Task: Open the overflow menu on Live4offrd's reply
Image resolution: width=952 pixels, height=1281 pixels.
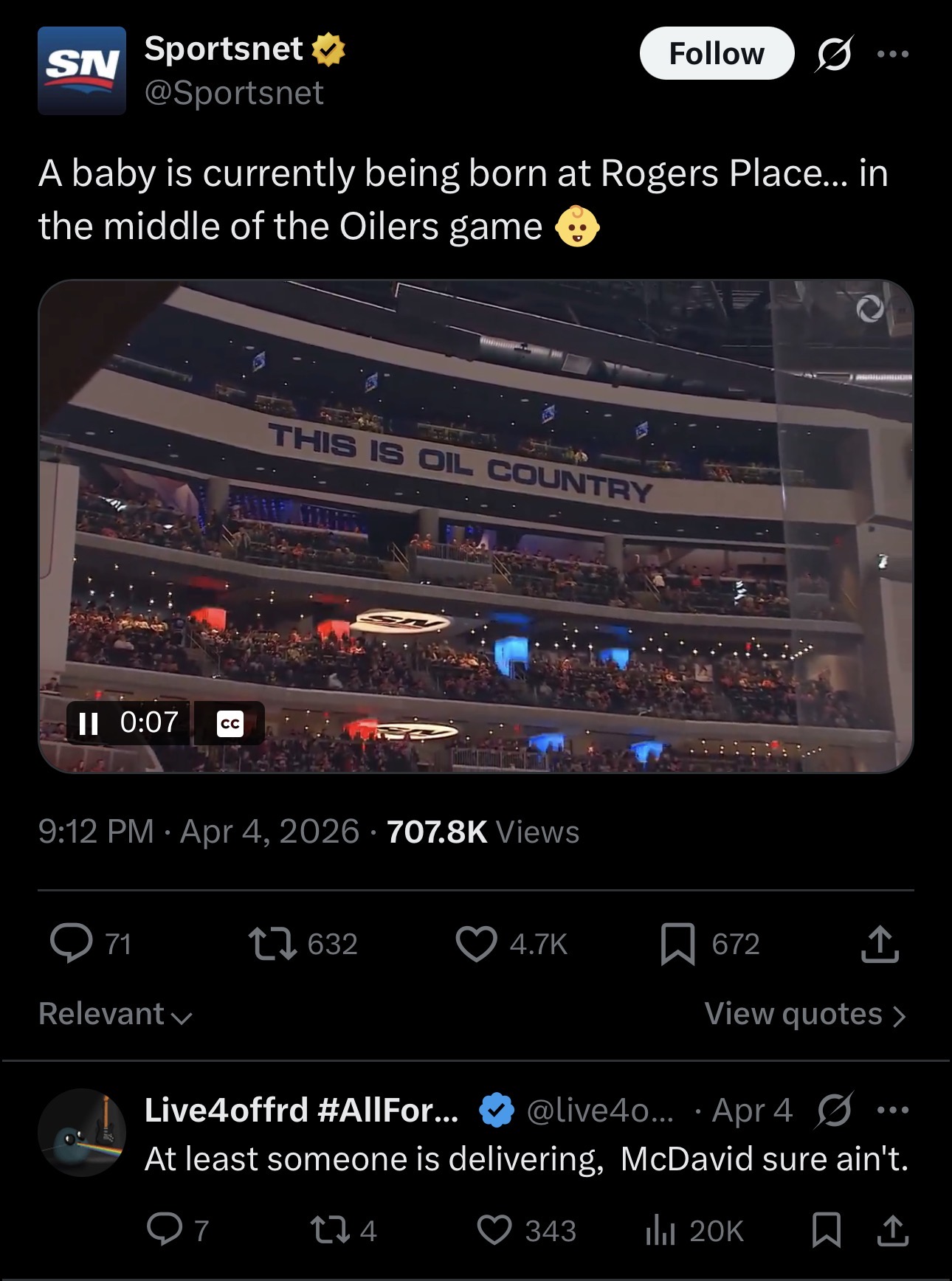Action: 894,1110
